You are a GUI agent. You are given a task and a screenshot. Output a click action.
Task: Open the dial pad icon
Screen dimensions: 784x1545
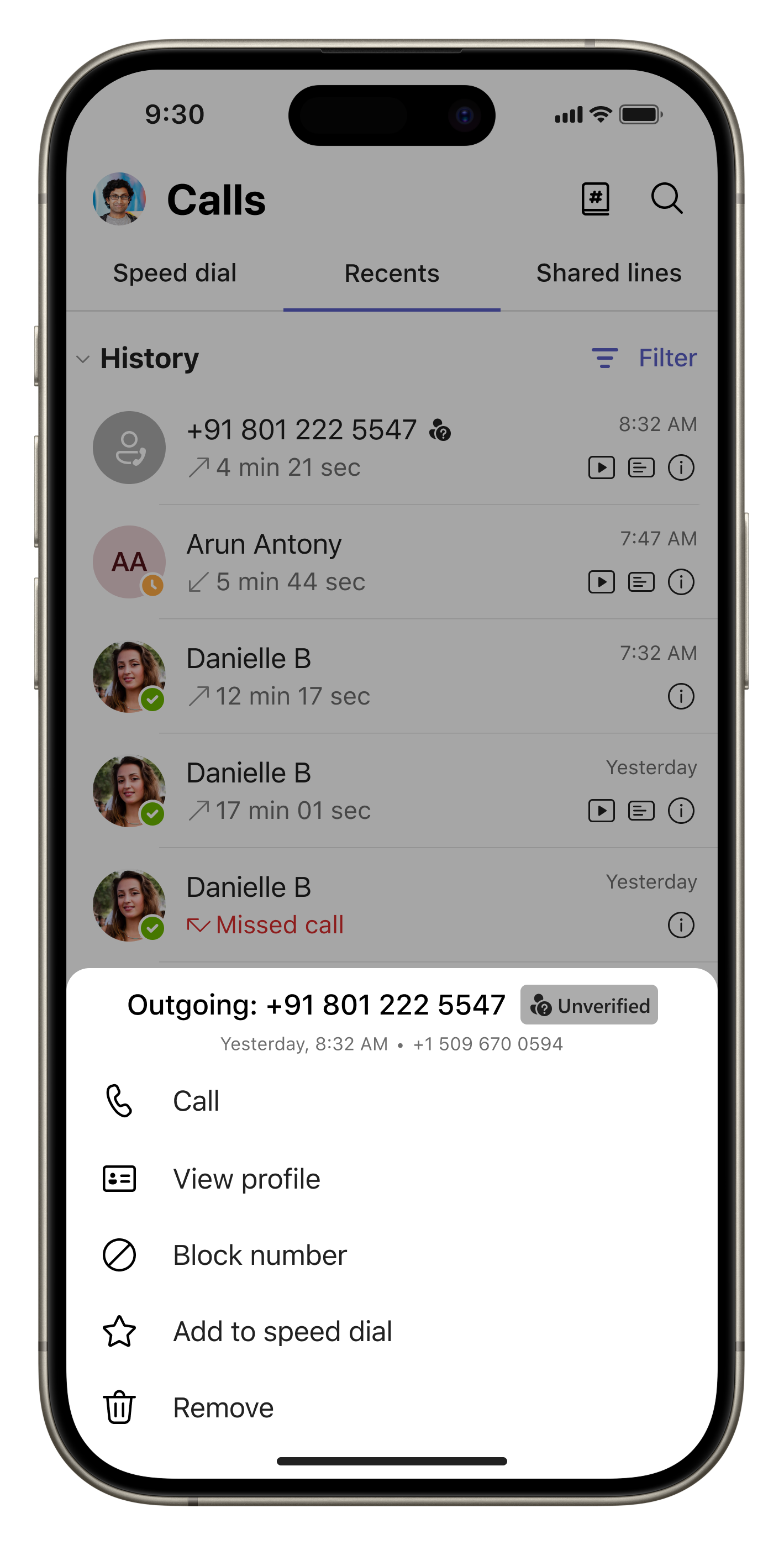(x=595, y=198)
